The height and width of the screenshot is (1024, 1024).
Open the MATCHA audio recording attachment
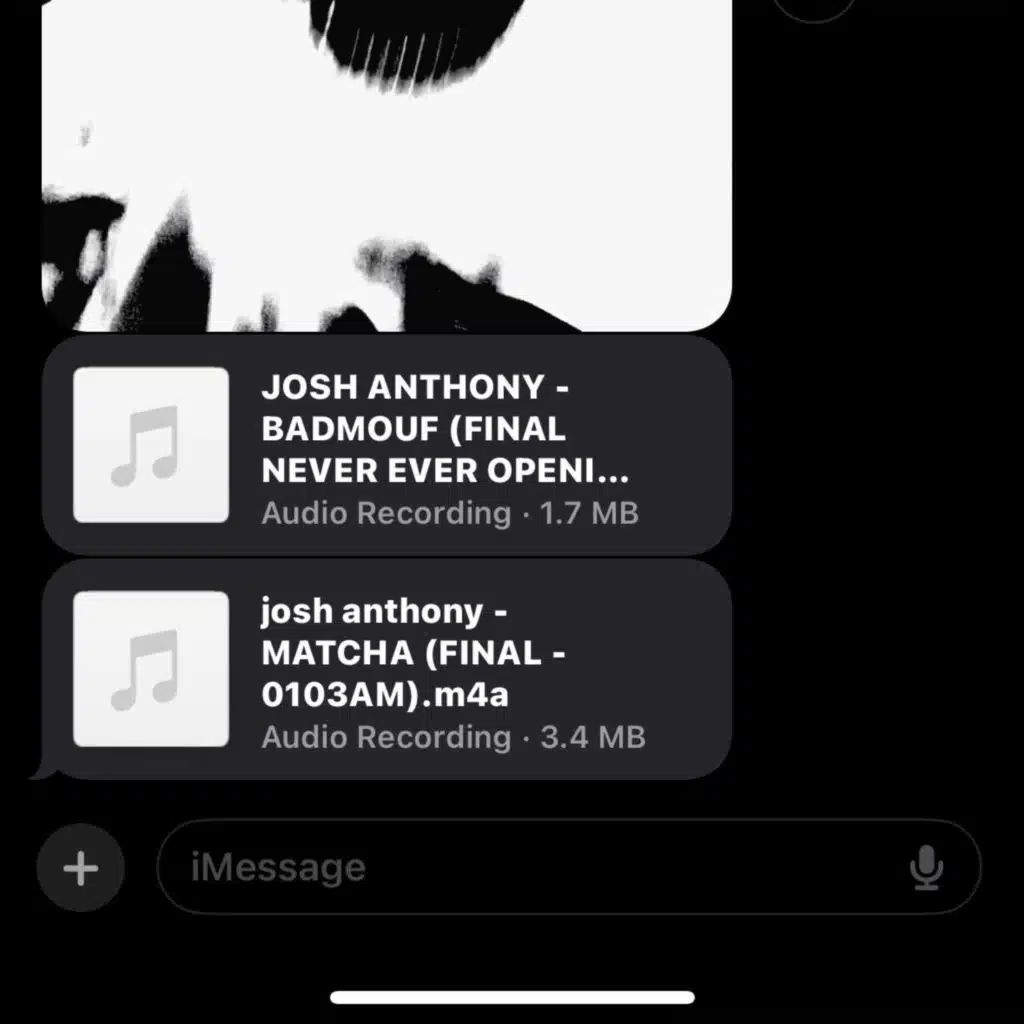(x=387, y=669)
